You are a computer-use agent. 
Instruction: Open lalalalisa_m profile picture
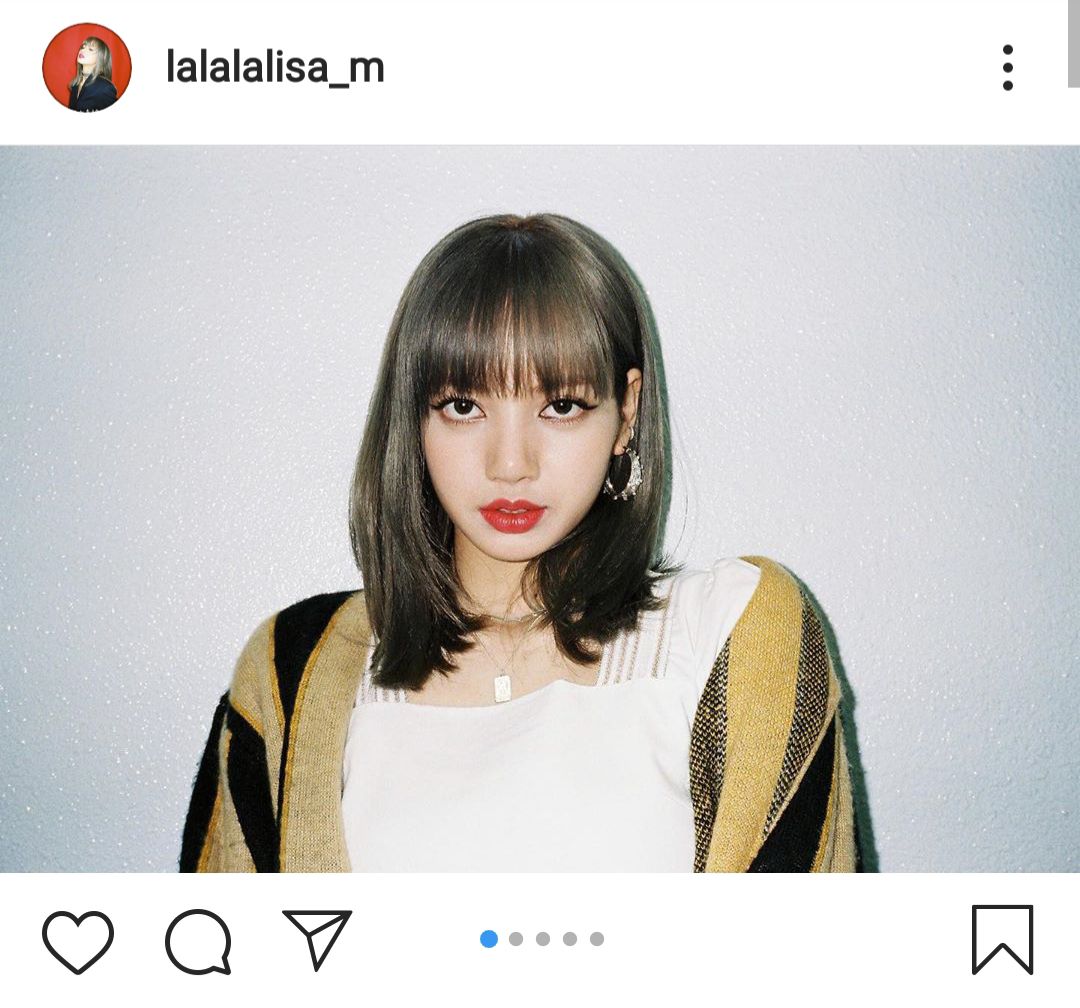pyautogui.click(x=87, y=67)
